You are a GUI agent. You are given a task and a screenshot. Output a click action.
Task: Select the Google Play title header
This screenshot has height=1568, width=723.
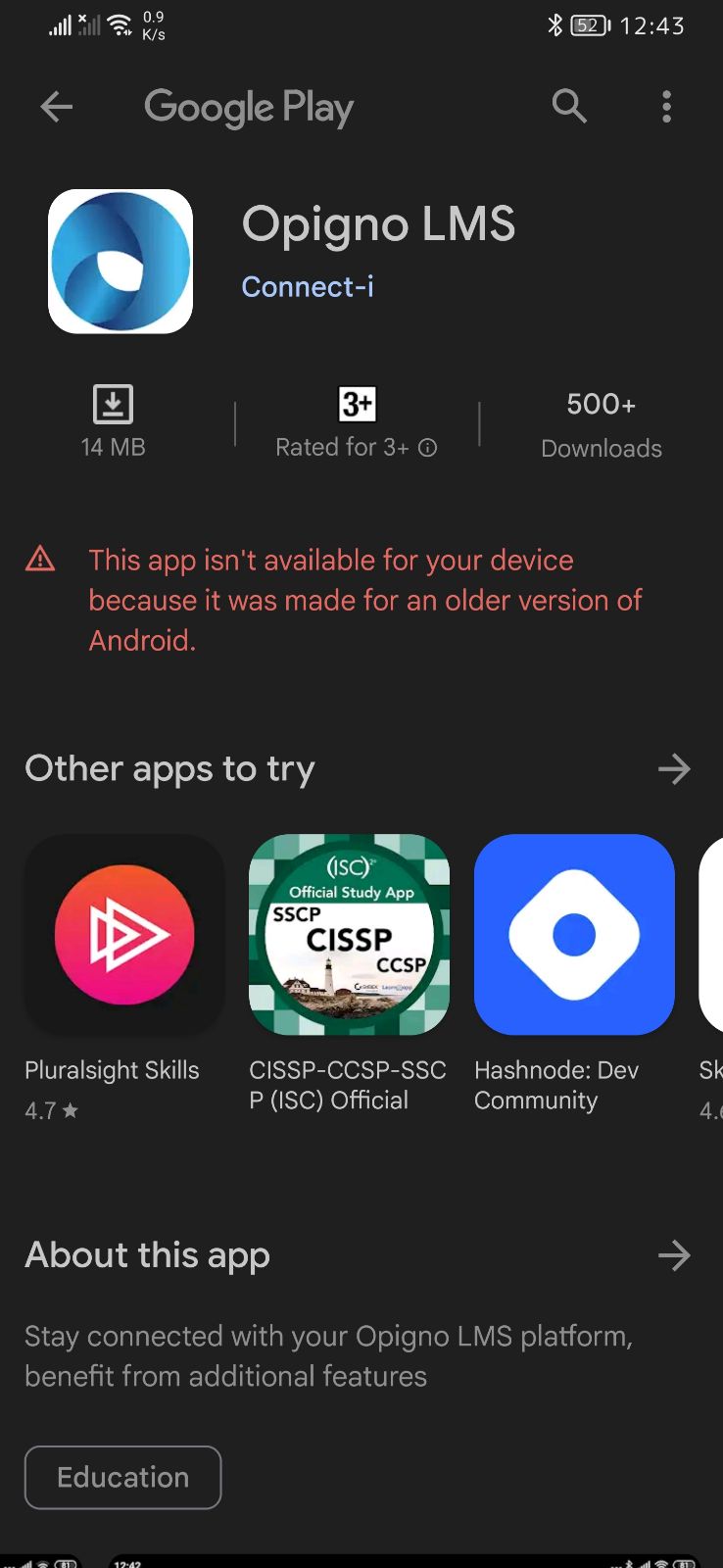[248, 107]
